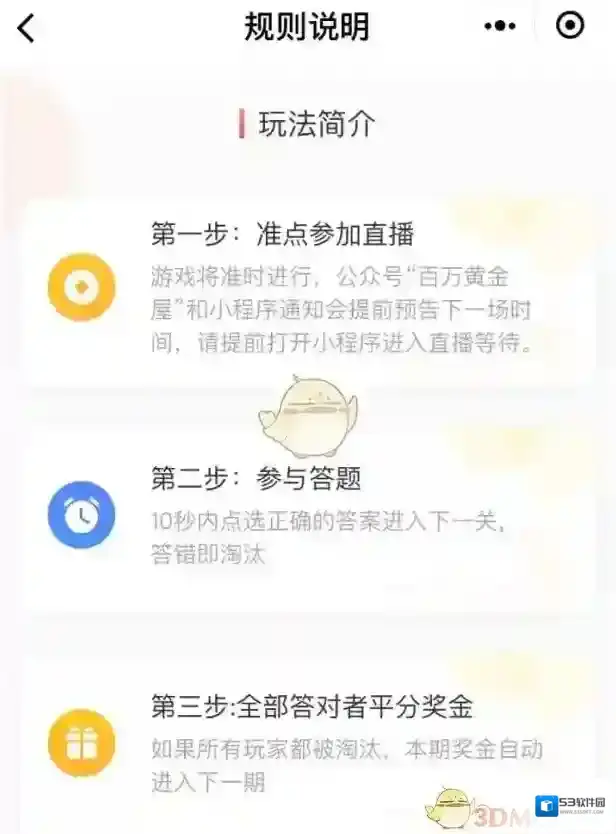The height and width of the screenshot is (834, 616).
Task: Open the mini program three-dot menu
Action: (x=500, y=27)
